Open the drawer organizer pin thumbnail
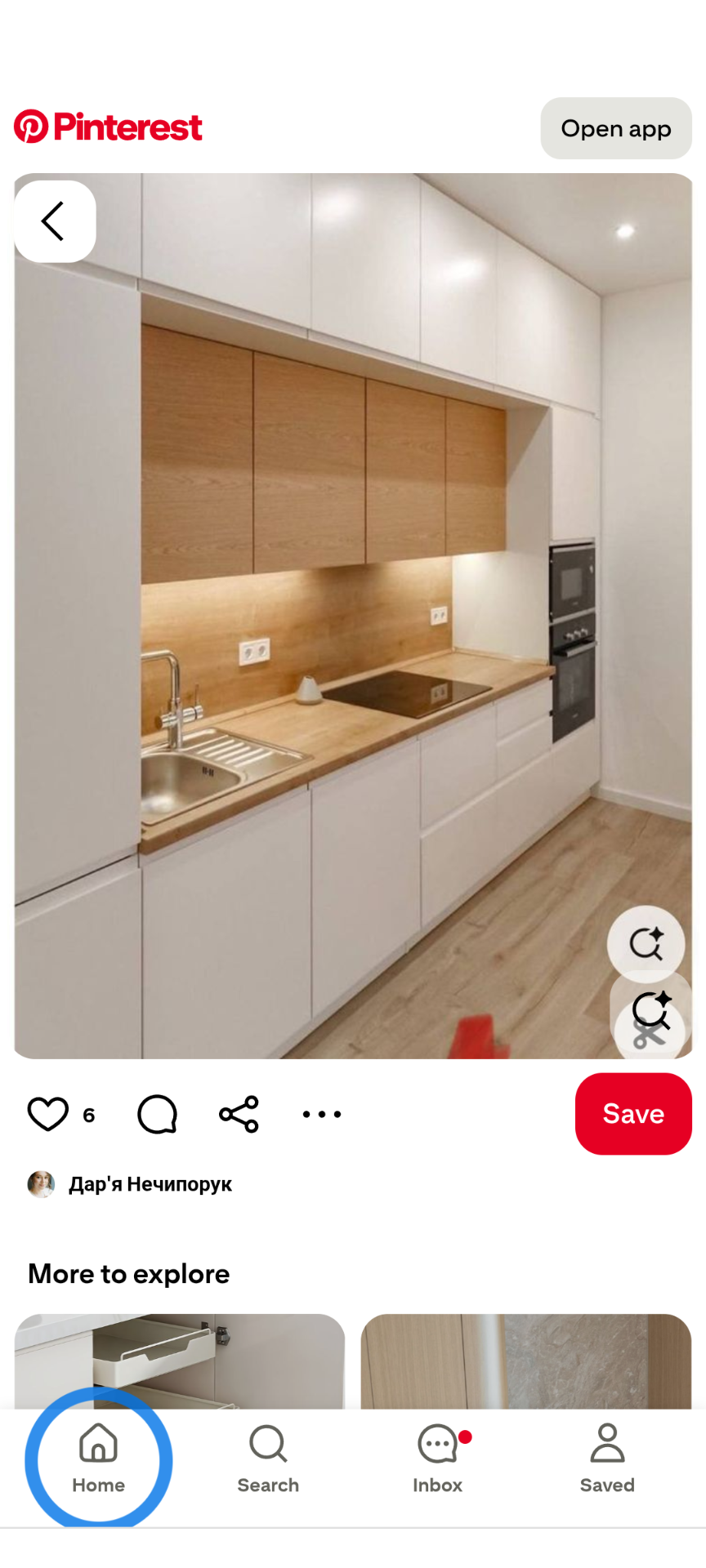Viewport: 706px width, 1568px height. [179, 1361]
